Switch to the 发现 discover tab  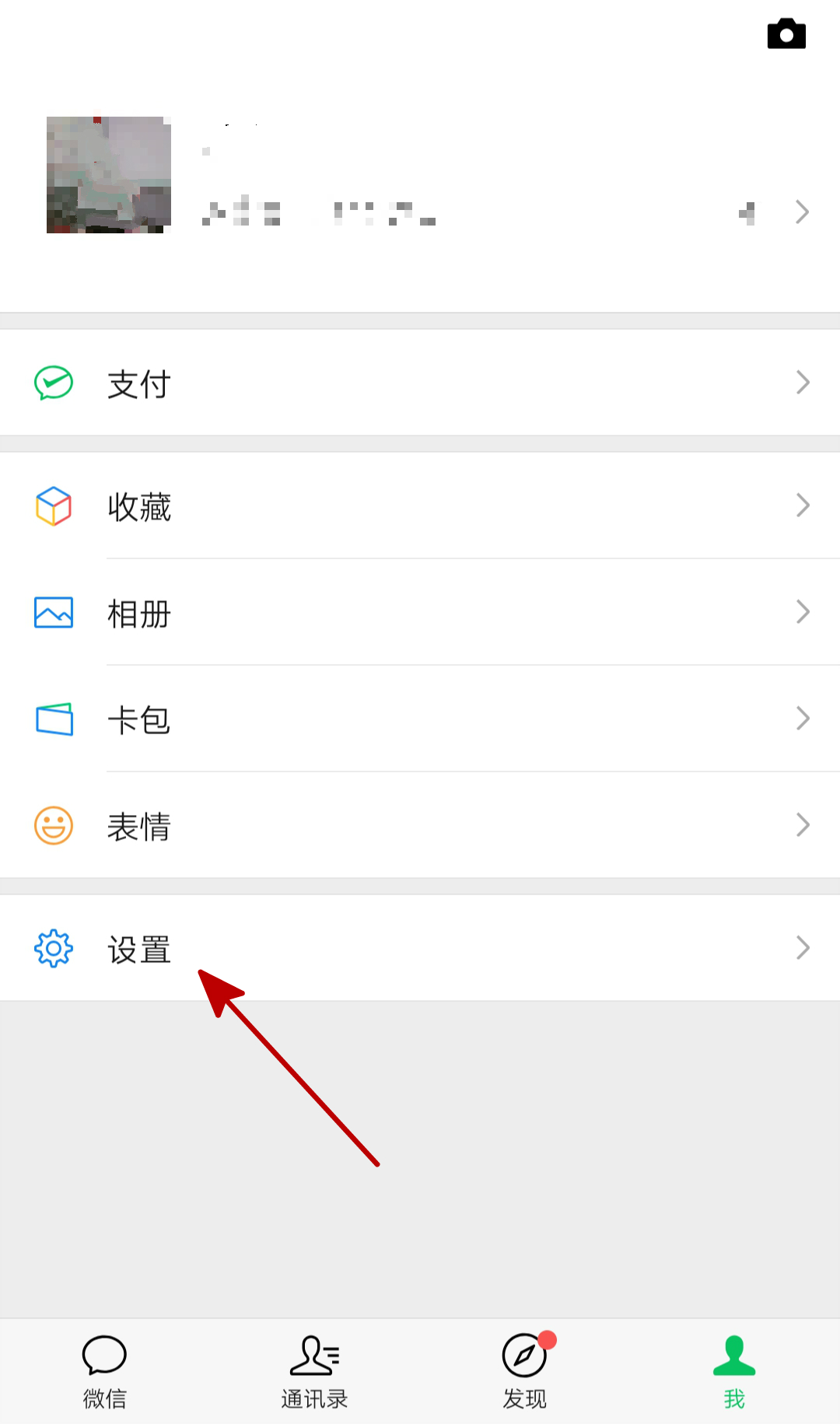pyautogui.click(x=525, y=1372)
